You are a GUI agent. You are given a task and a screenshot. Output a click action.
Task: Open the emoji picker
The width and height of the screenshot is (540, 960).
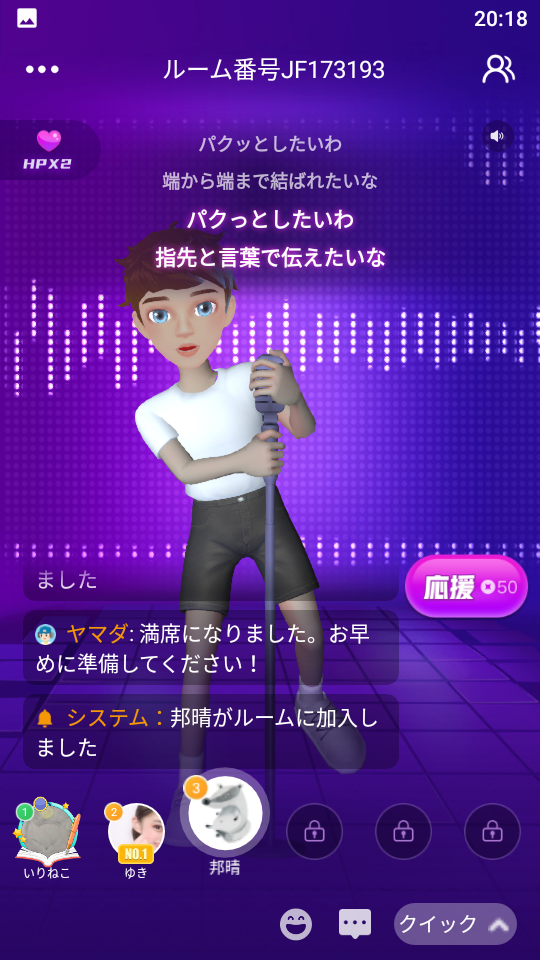tap(296, 924)
